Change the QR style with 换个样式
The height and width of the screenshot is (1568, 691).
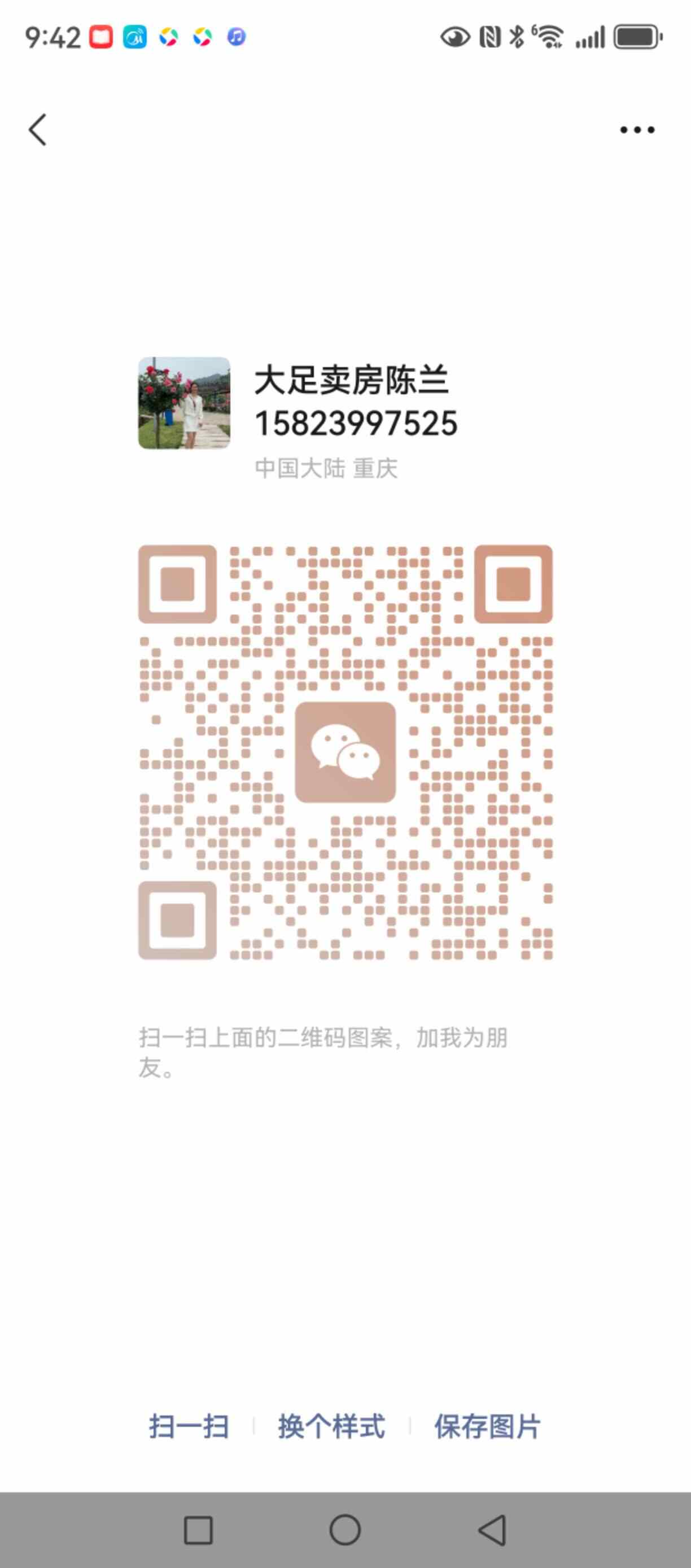coord(331,1426)
